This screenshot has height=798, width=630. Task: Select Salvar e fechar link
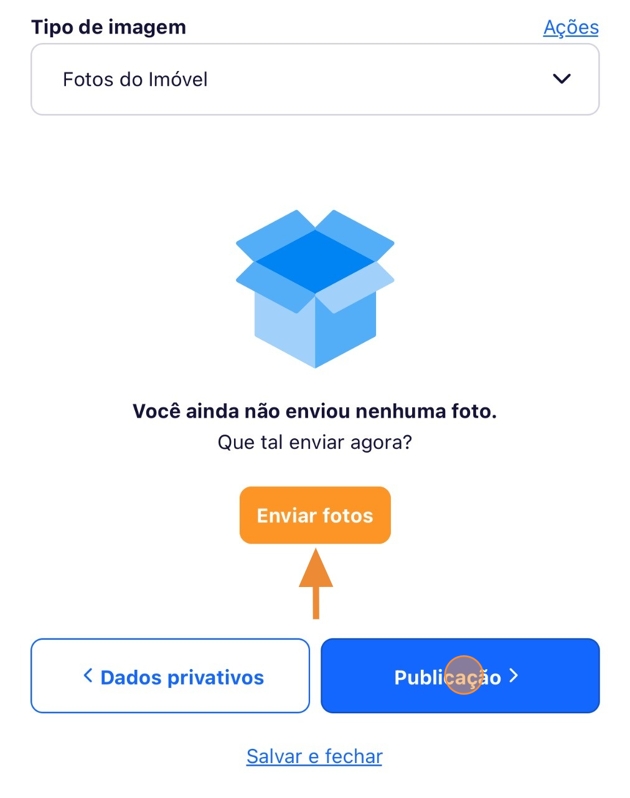(314, 757)
